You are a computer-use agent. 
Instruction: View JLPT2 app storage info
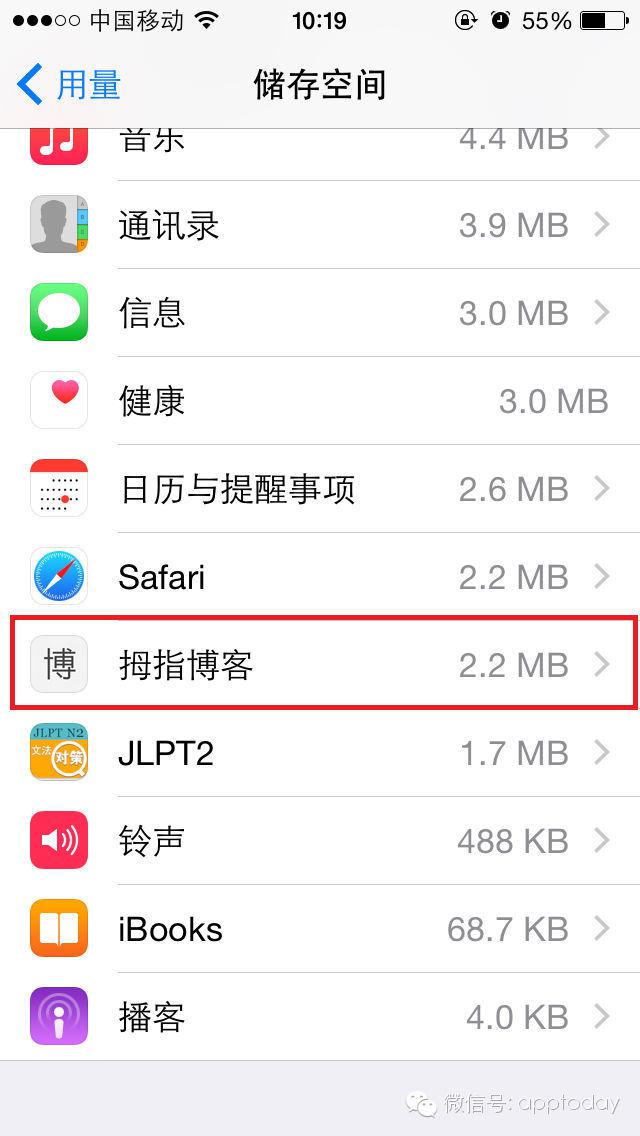click(320, 753)
